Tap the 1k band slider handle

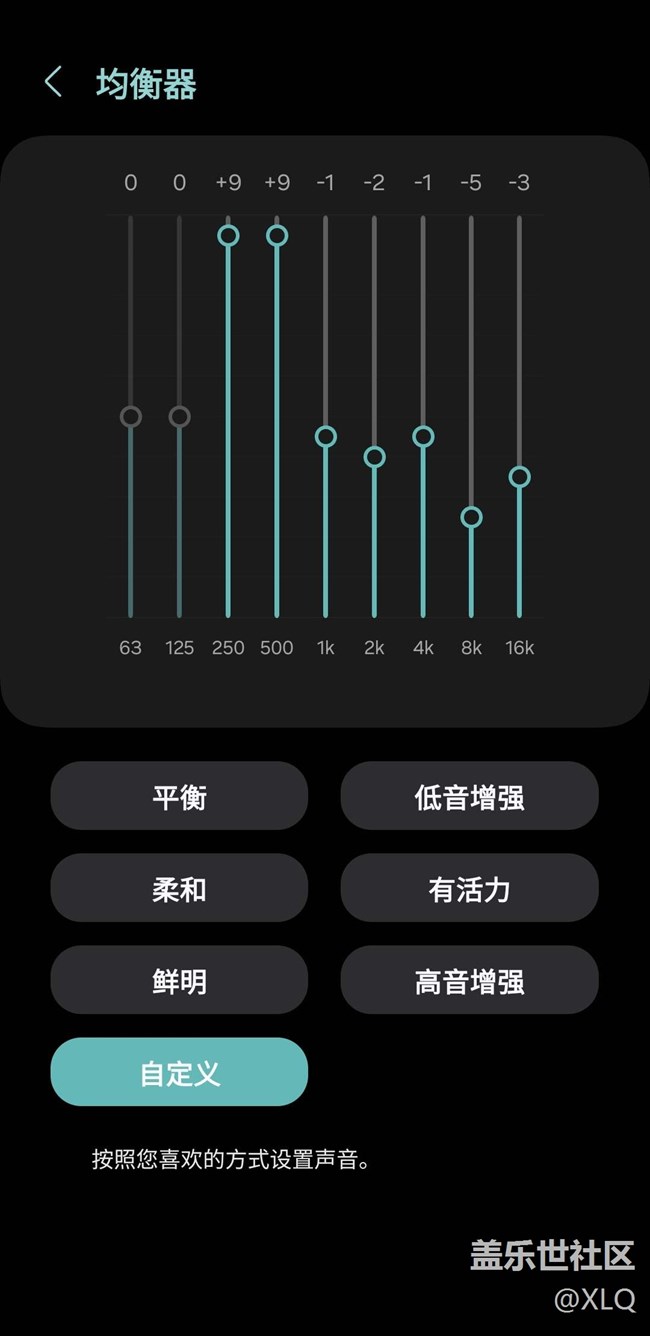click(325, 437)
